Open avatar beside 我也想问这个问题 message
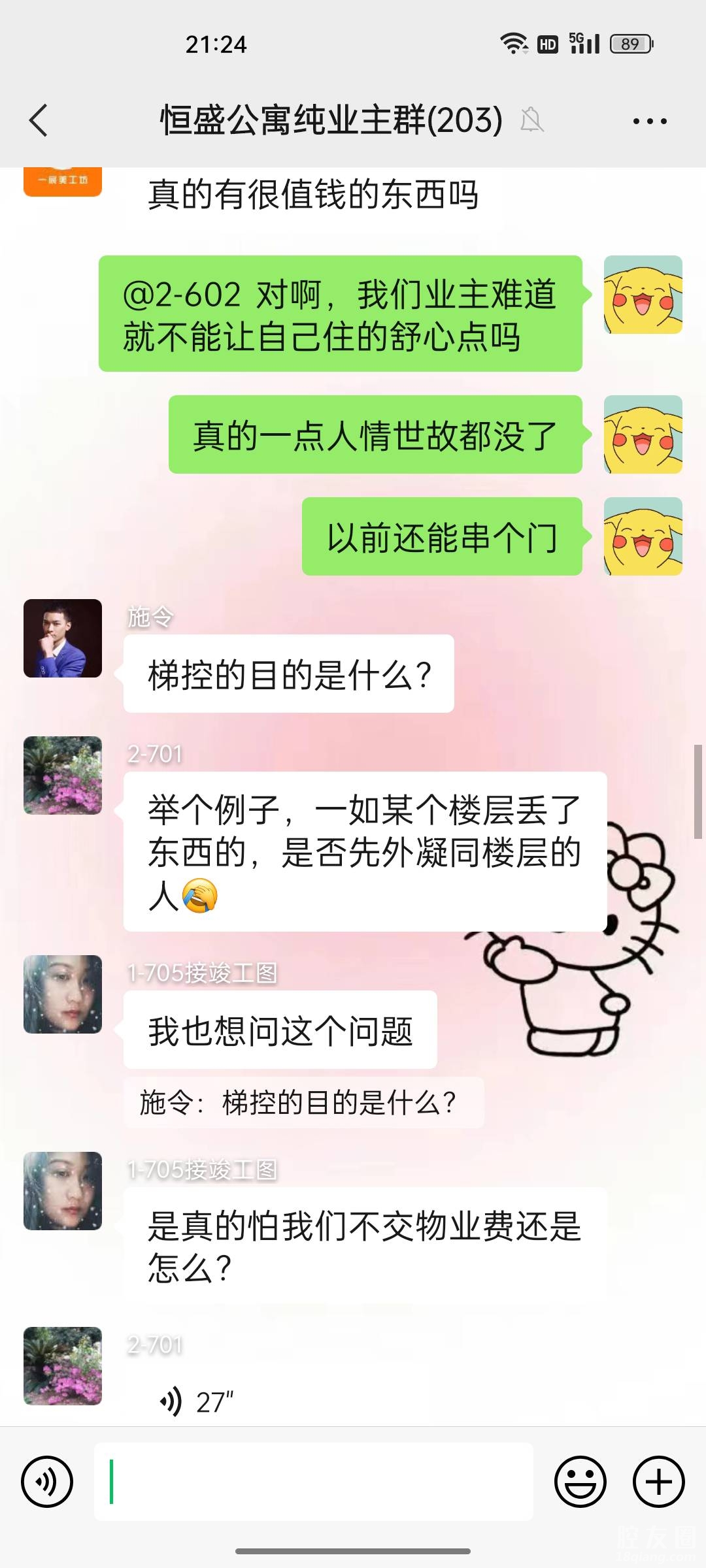706x1568 pixels. [x=63, y=994]
